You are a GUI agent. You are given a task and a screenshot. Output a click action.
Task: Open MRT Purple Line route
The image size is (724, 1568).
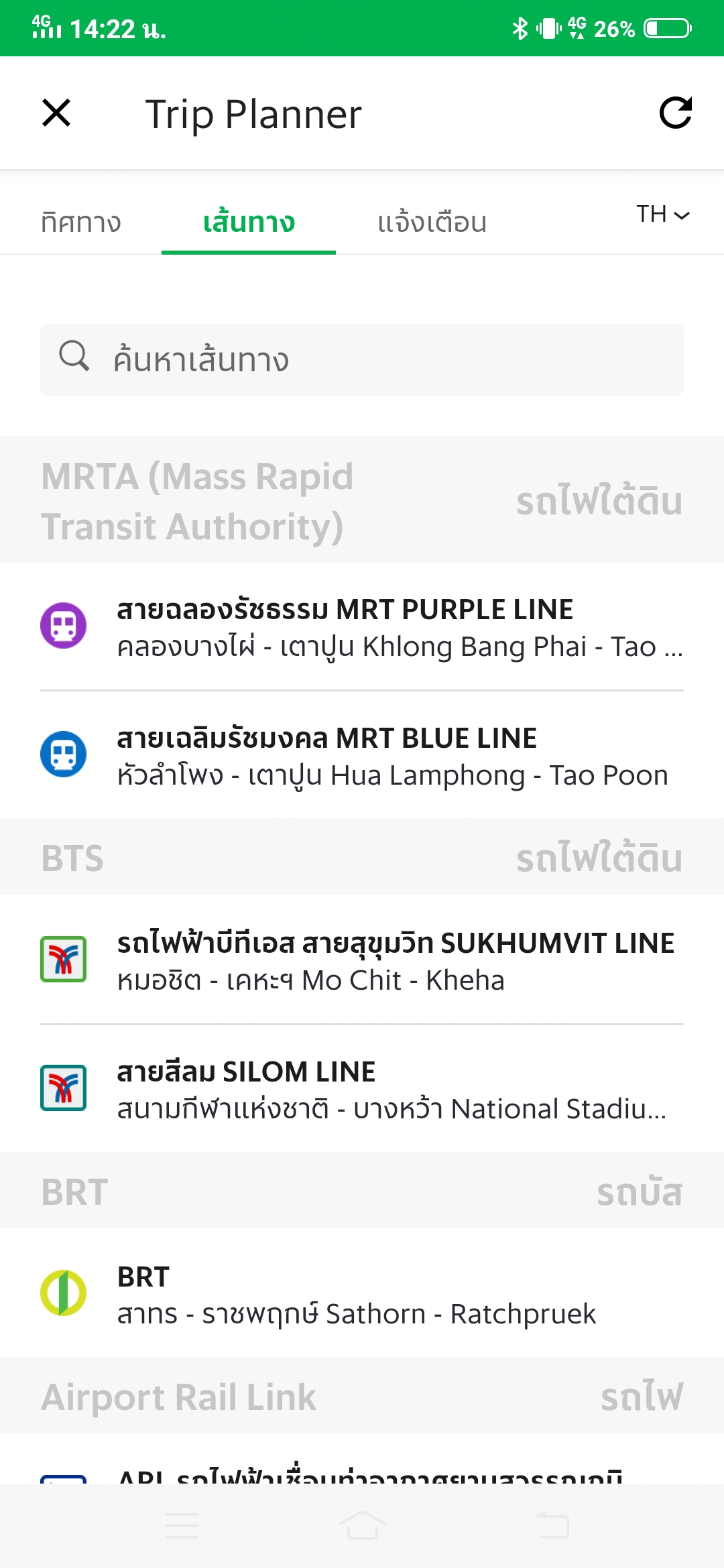362,627
